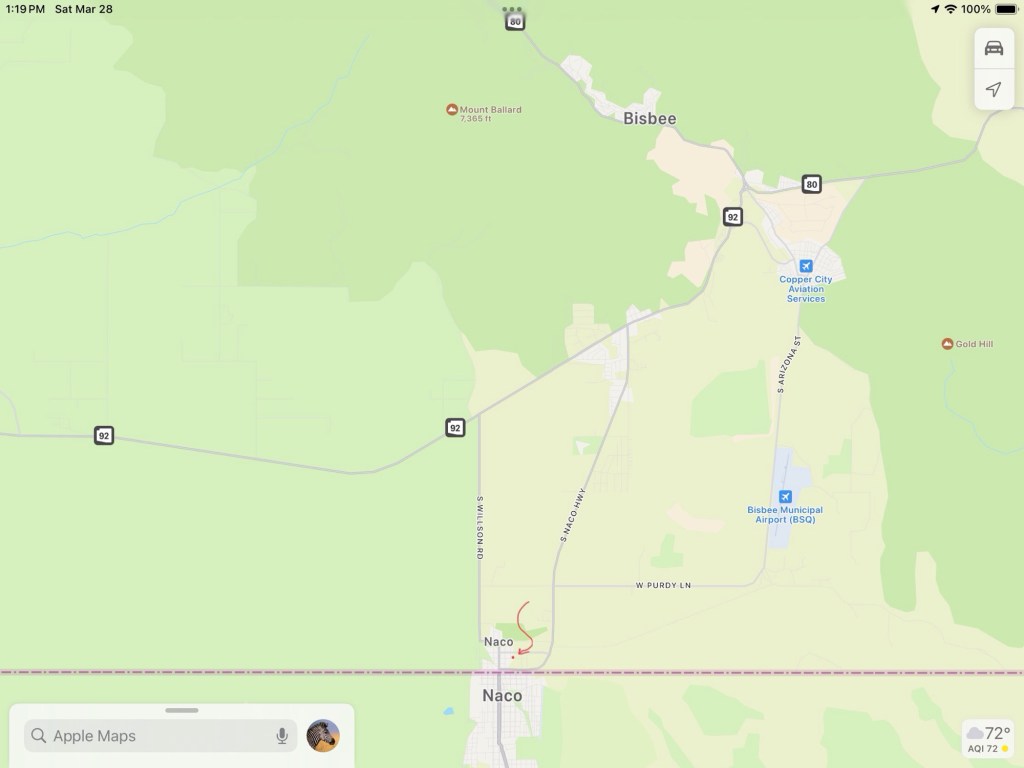
Task: Select Copper City Aviation Services marker
Action: click(x=806, y=266)
